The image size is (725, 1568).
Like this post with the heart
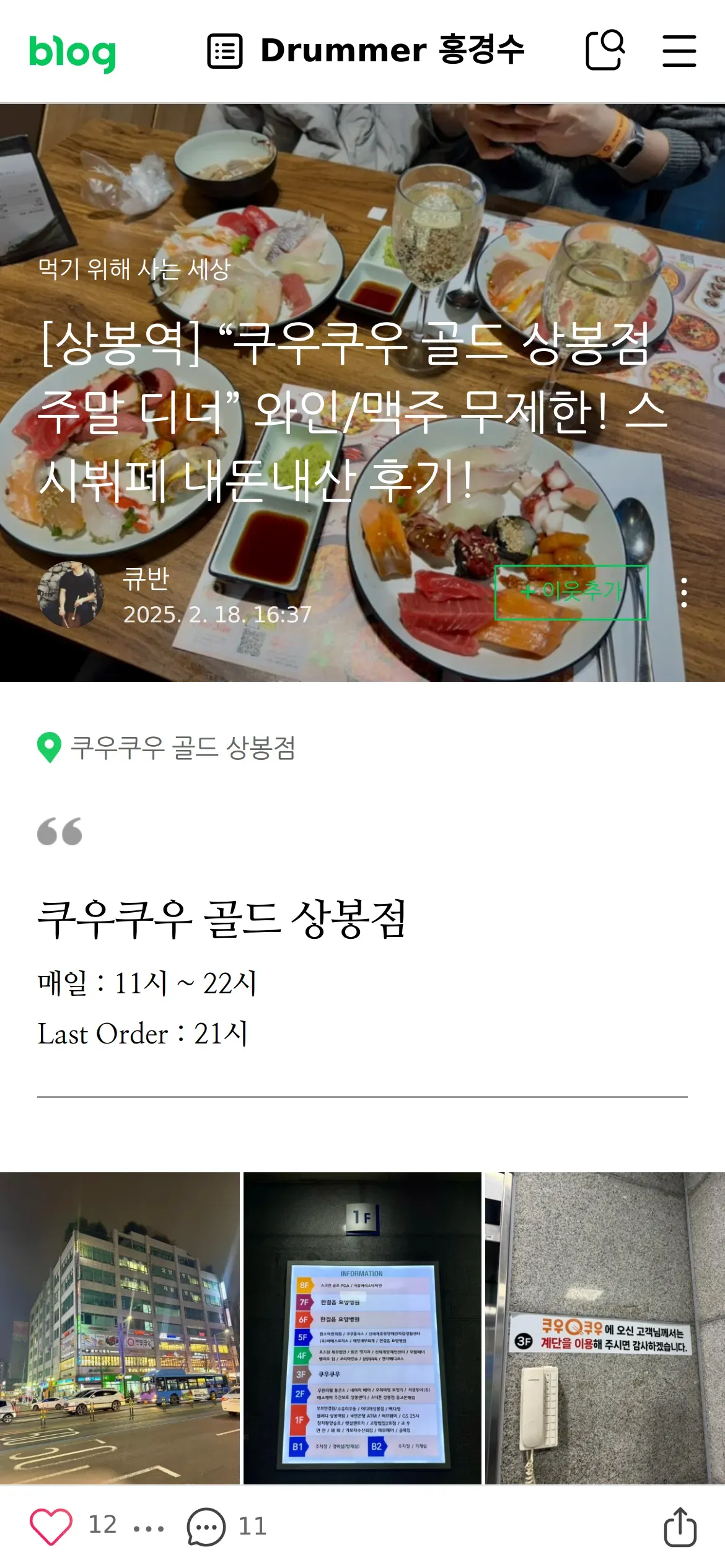(51, 1526)
